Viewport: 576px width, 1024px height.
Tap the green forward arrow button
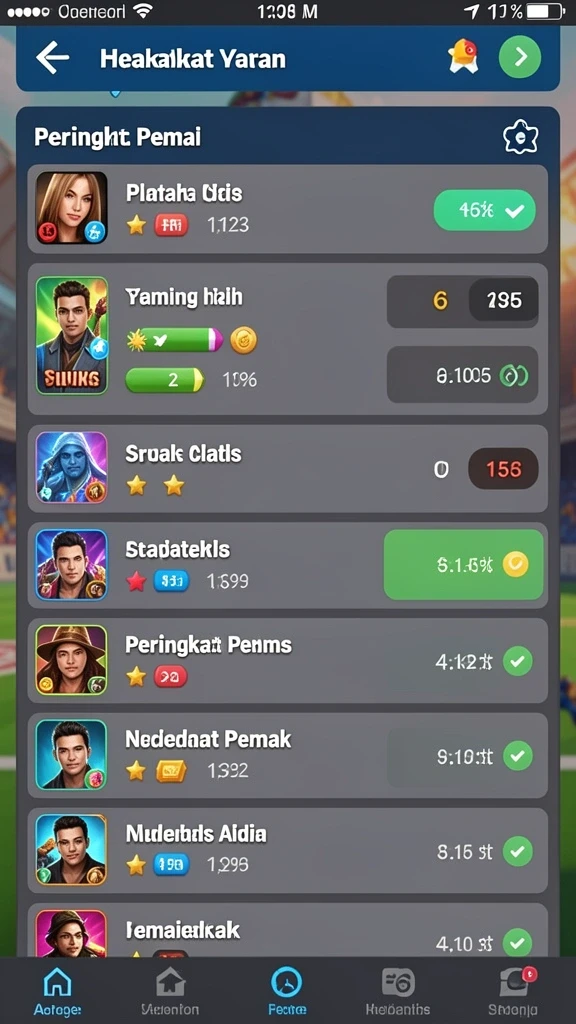pyautogui.click(x=520, y=58)
